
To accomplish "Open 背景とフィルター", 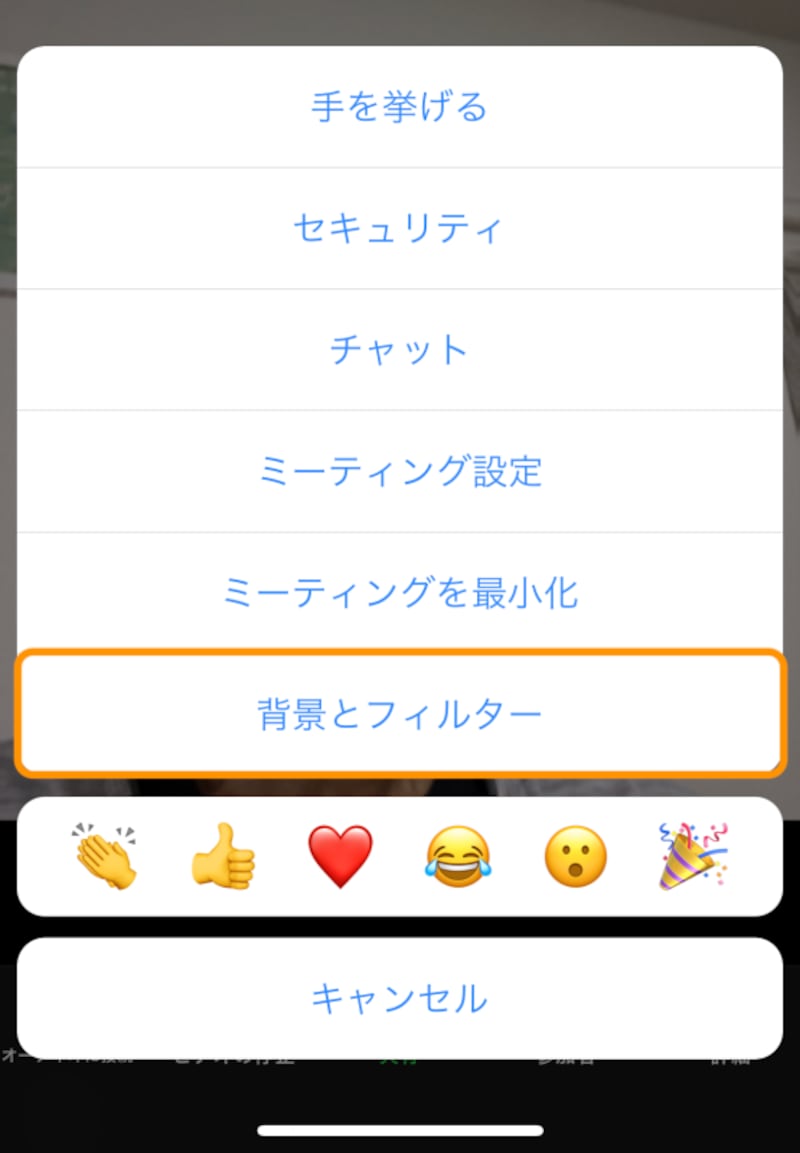I will tap(400, 714).
